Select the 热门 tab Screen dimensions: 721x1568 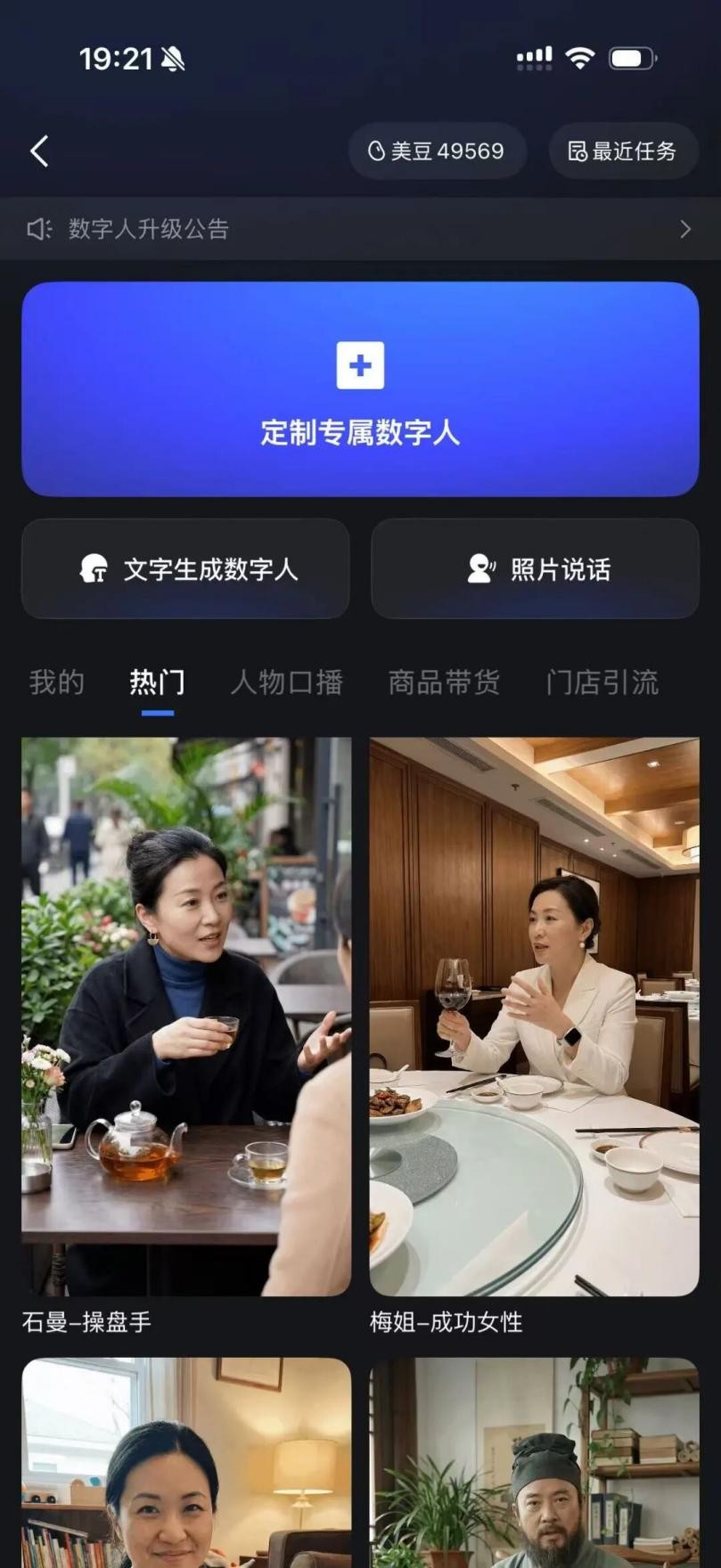point(158,682)
